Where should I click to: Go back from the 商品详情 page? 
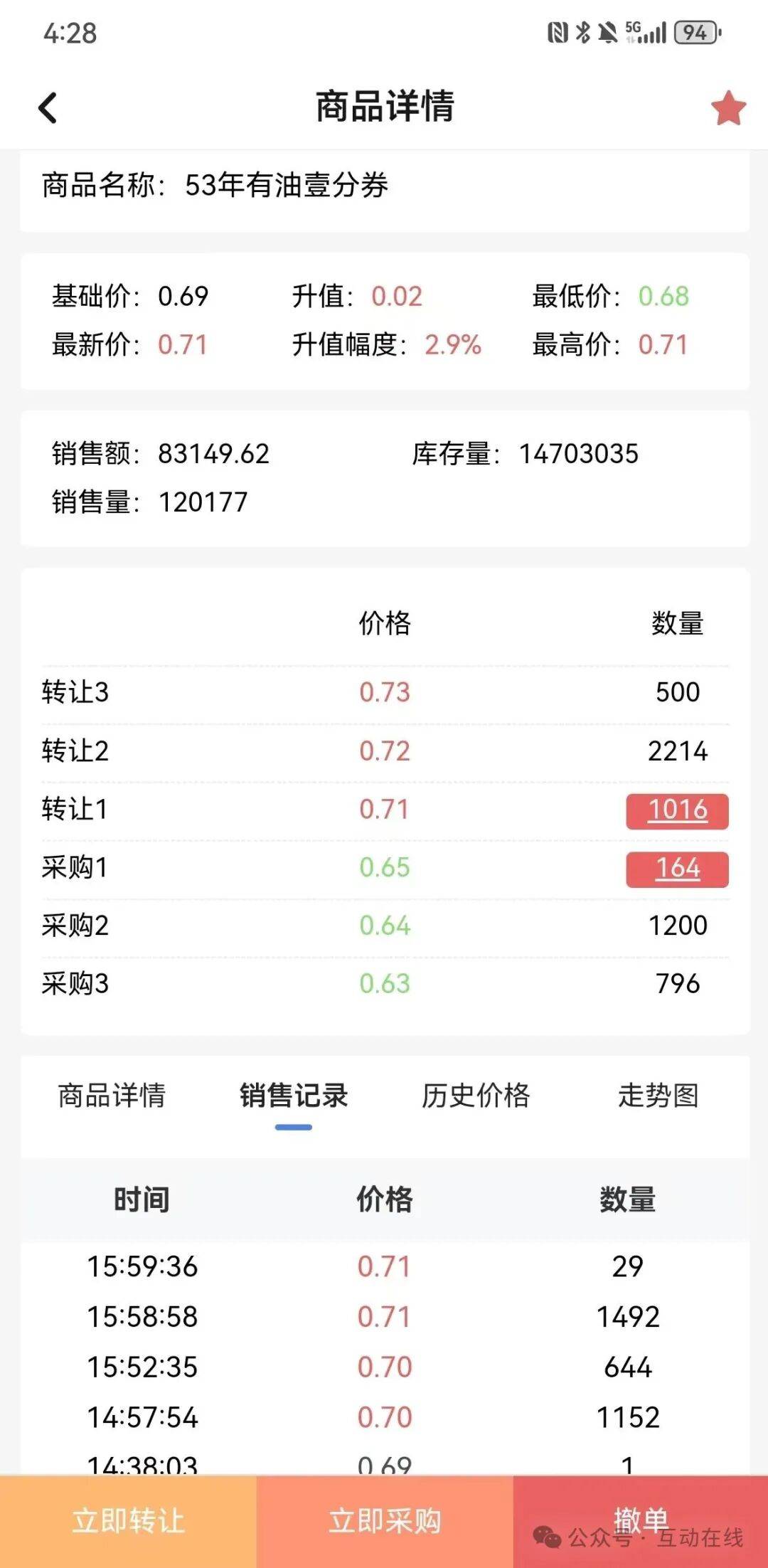coord(48,108)
